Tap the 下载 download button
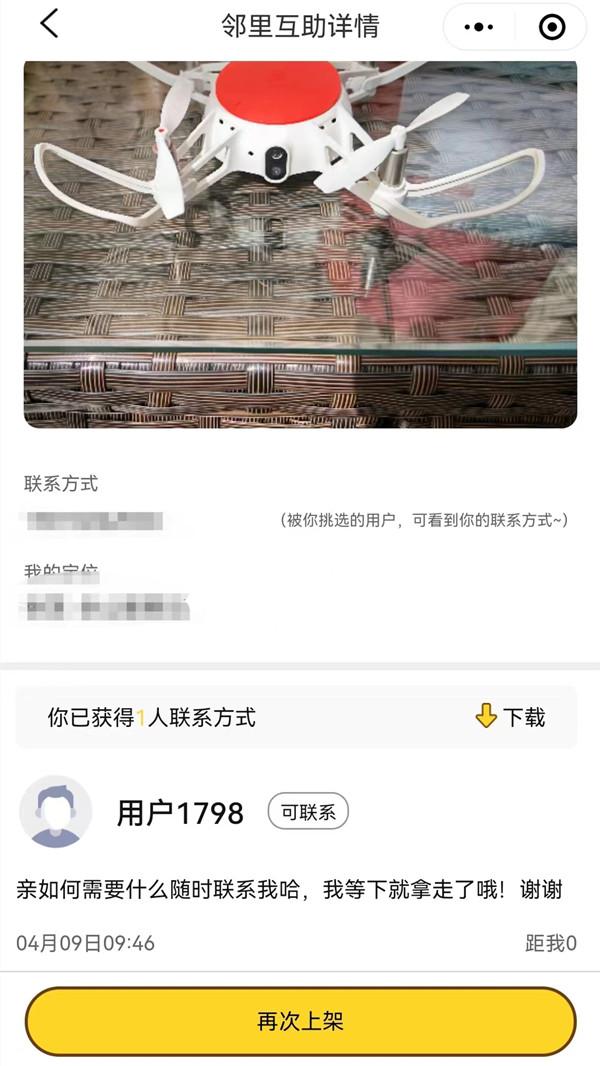This screenshot has width=600, height=1066. tap(510, 717)
